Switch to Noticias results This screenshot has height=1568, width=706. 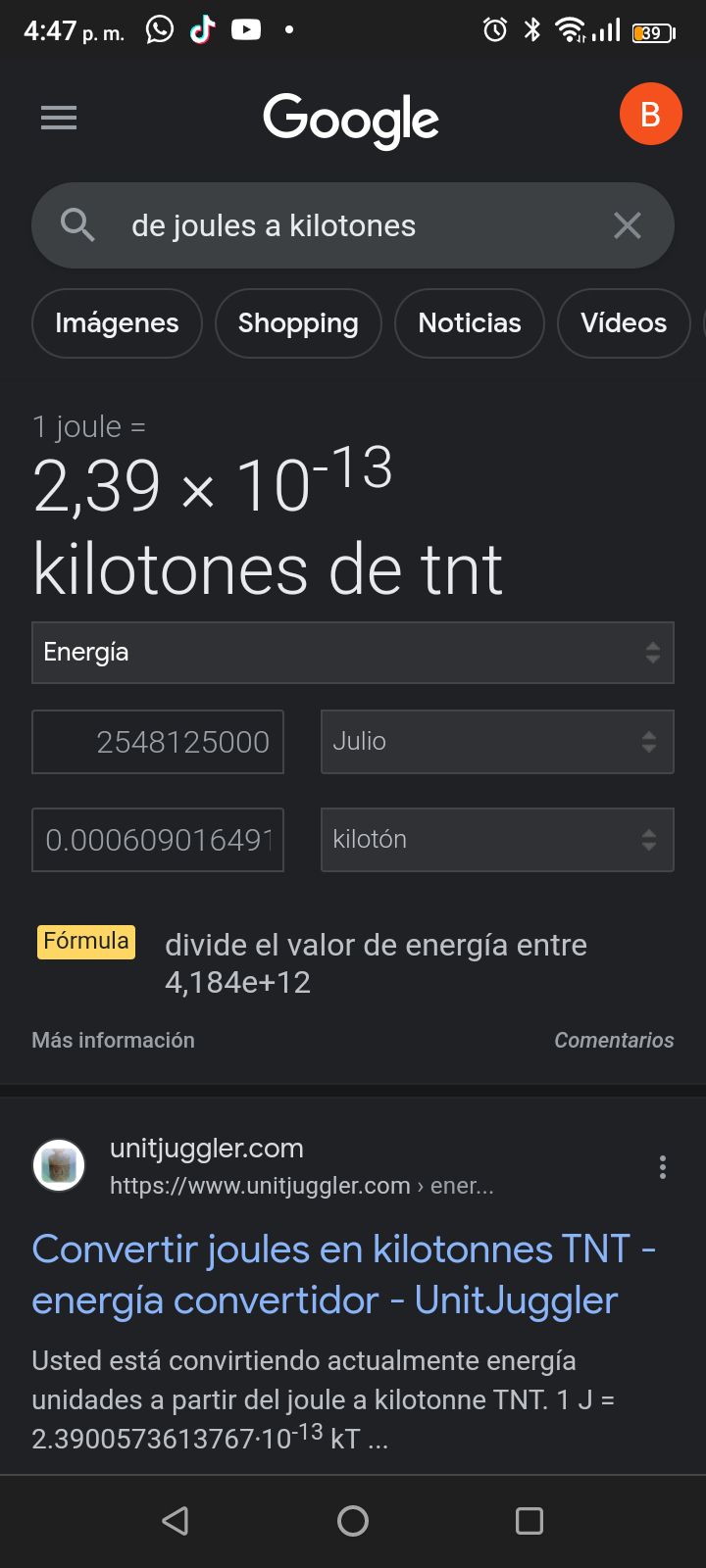[470, 322]
